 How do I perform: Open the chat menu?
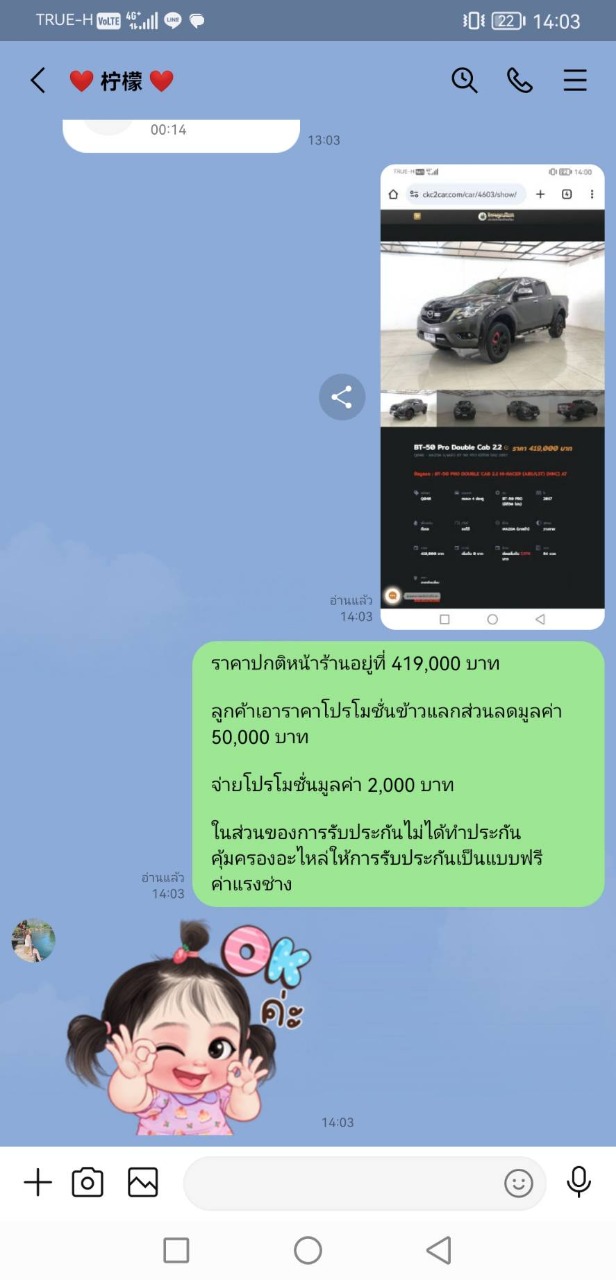(575, 81)
